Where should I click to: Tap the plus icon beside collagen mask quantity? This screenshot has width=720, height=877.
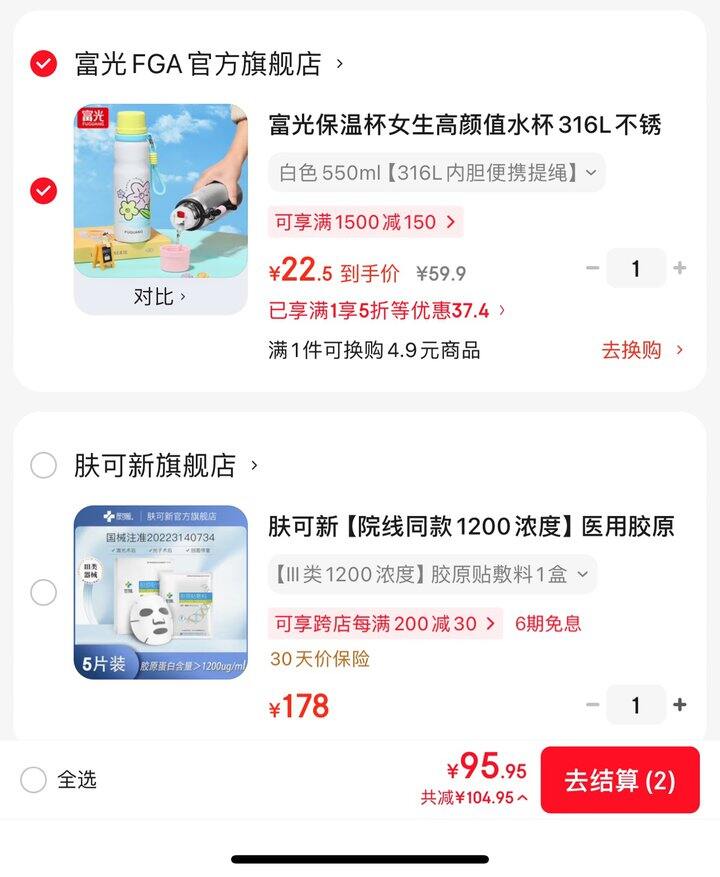tap(682, 705)
